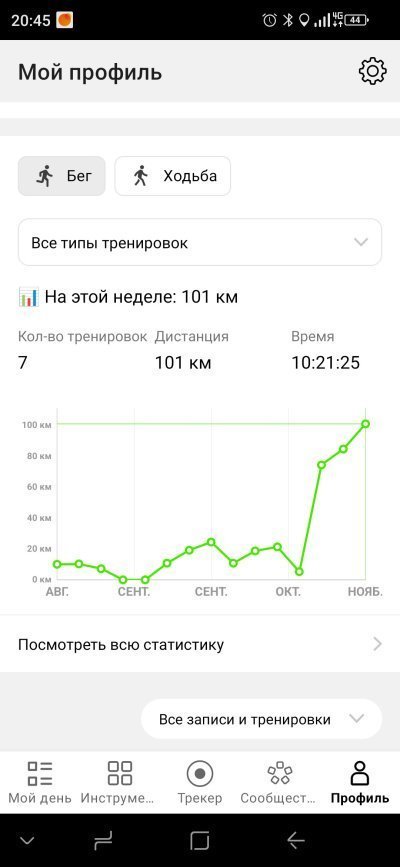This screenshot has height=867, width=400.
Task: Open the Сообщество tab
Action: click(279, 782)
